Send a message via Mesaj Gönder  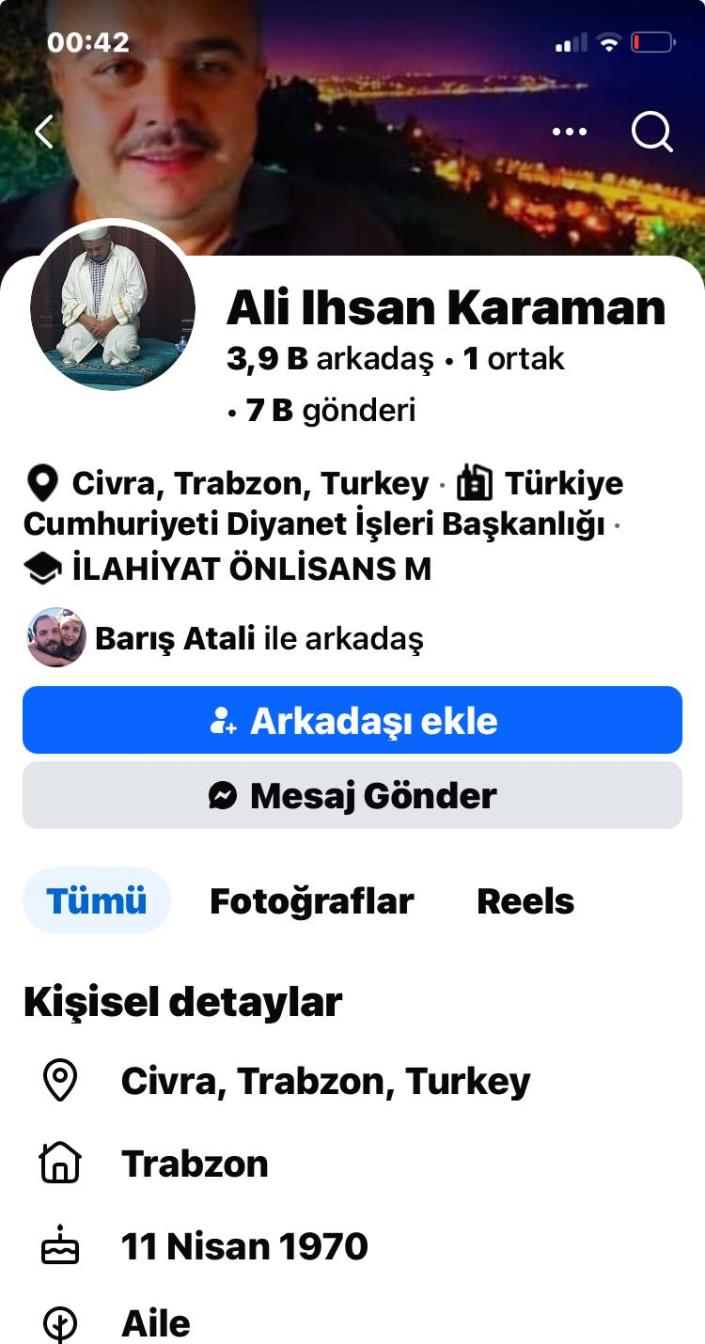352,795
